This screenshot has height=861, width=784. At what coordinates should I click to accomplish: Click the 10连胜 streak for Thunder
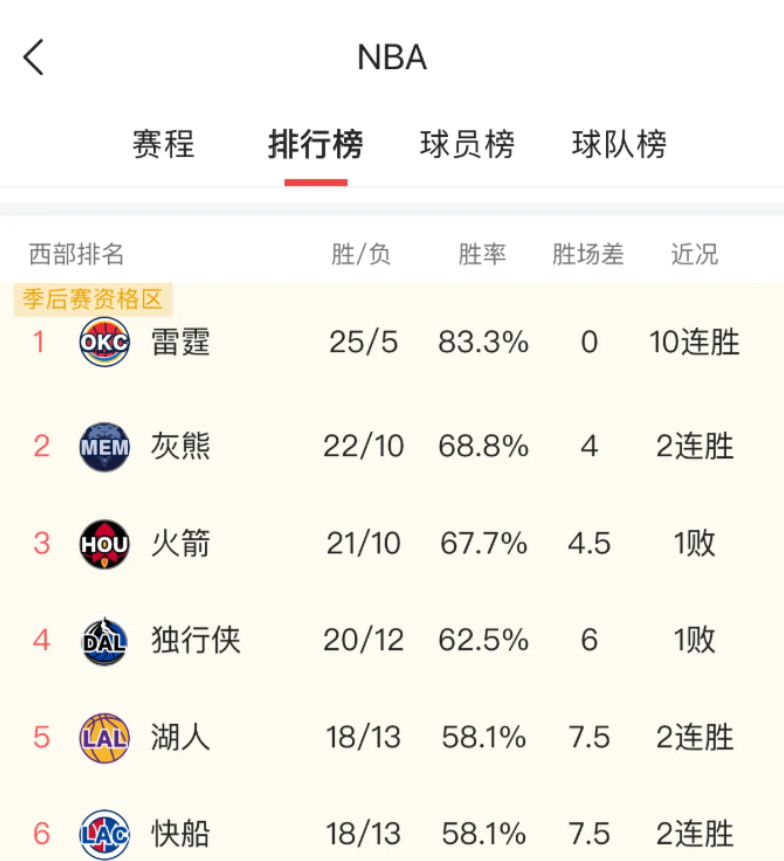694,342
